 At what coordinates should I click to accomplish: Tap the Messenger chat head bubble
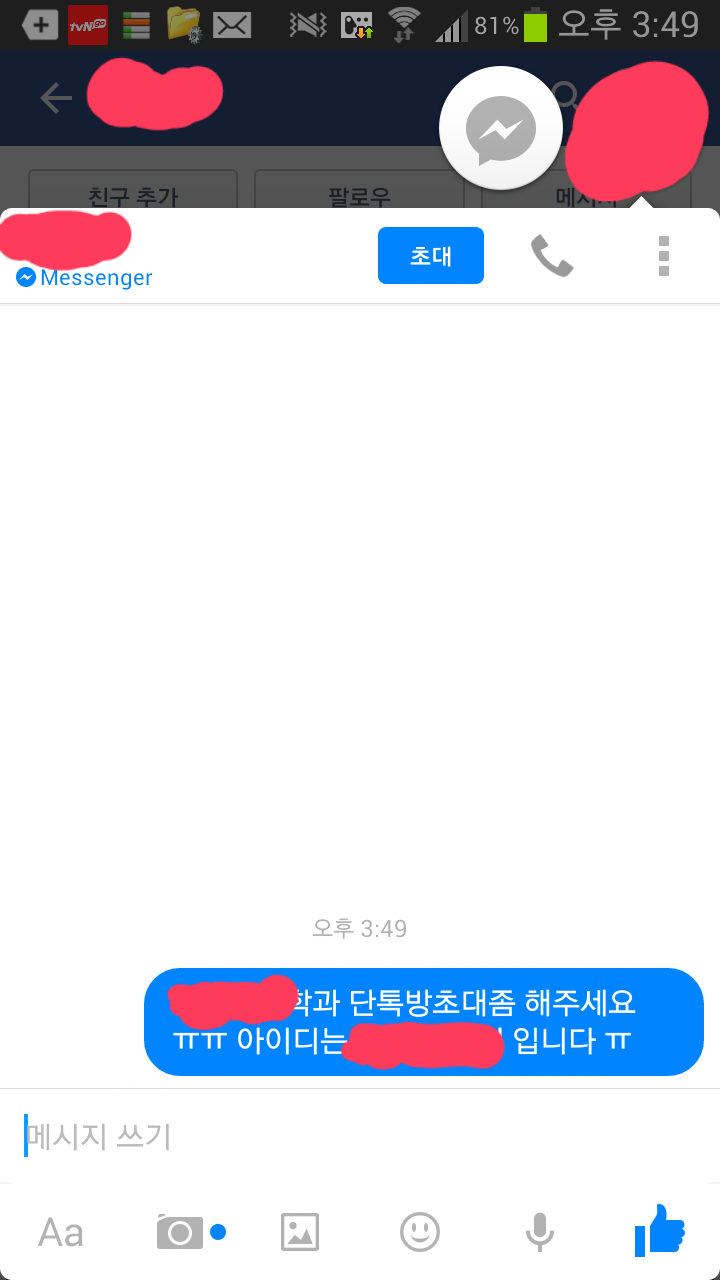coord(501,129)
